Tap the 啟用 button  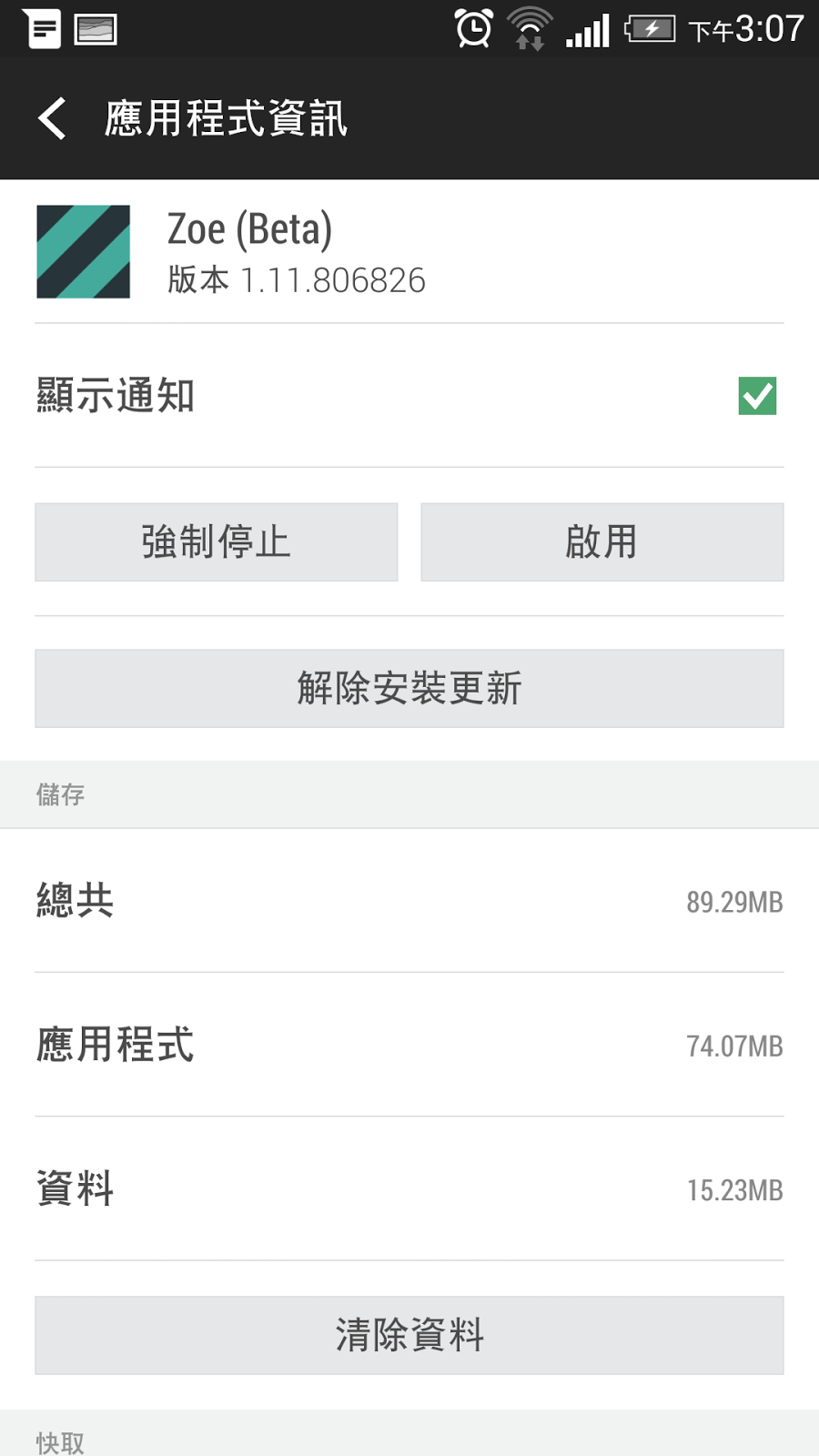point(602,542)
